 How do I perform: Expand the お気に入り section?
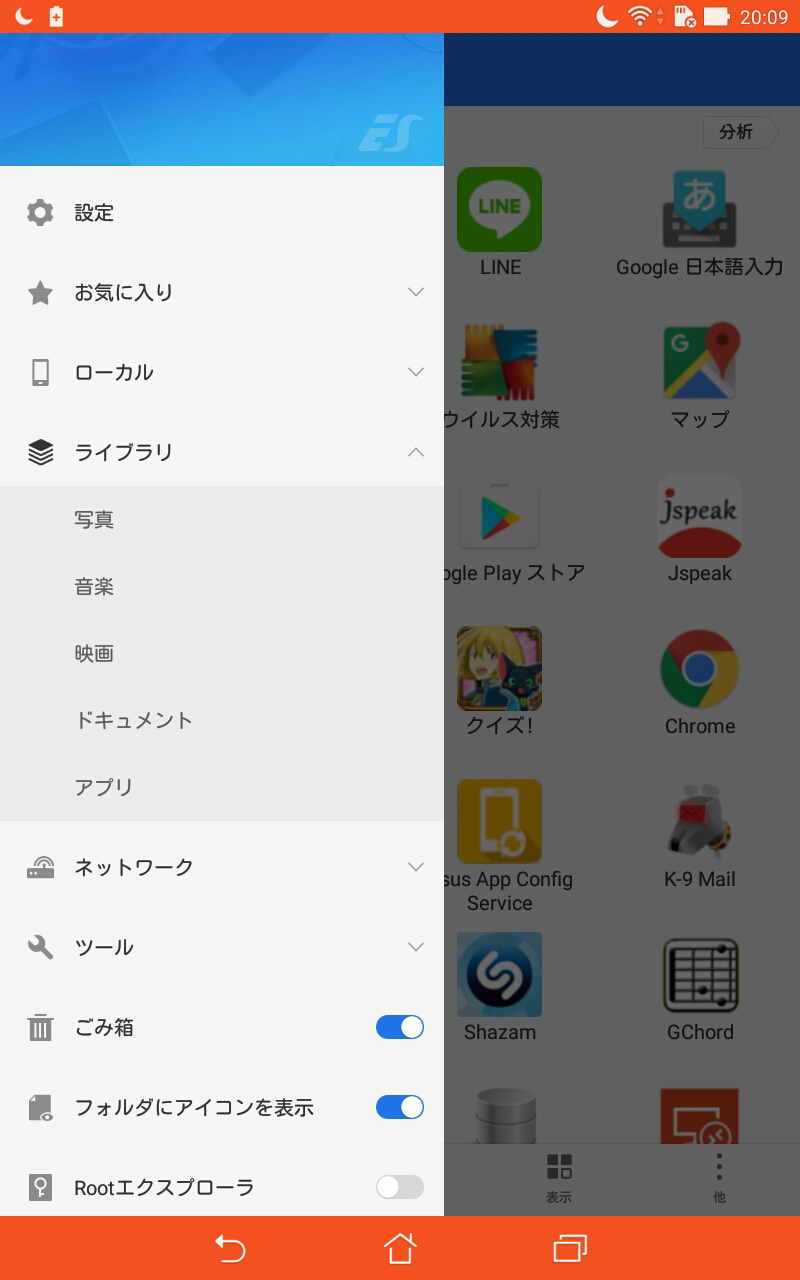pyautogui.click(x=222, y=292)
